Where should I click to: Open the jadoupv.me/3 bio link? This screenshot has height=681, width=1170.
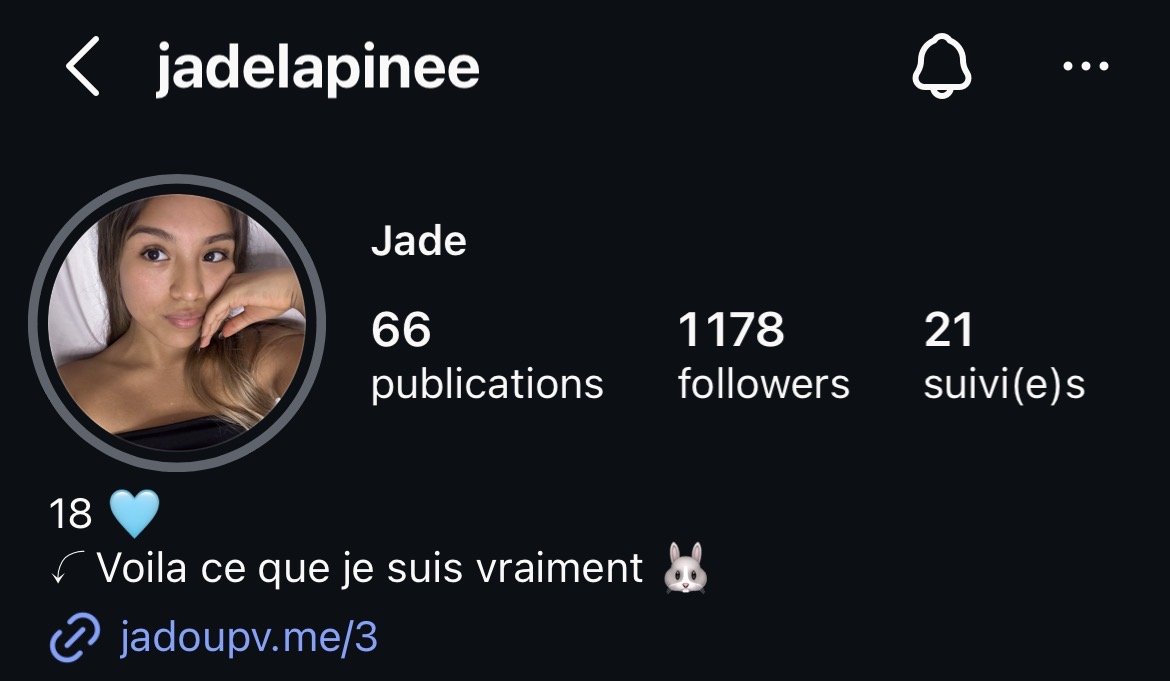click(248, 637)
